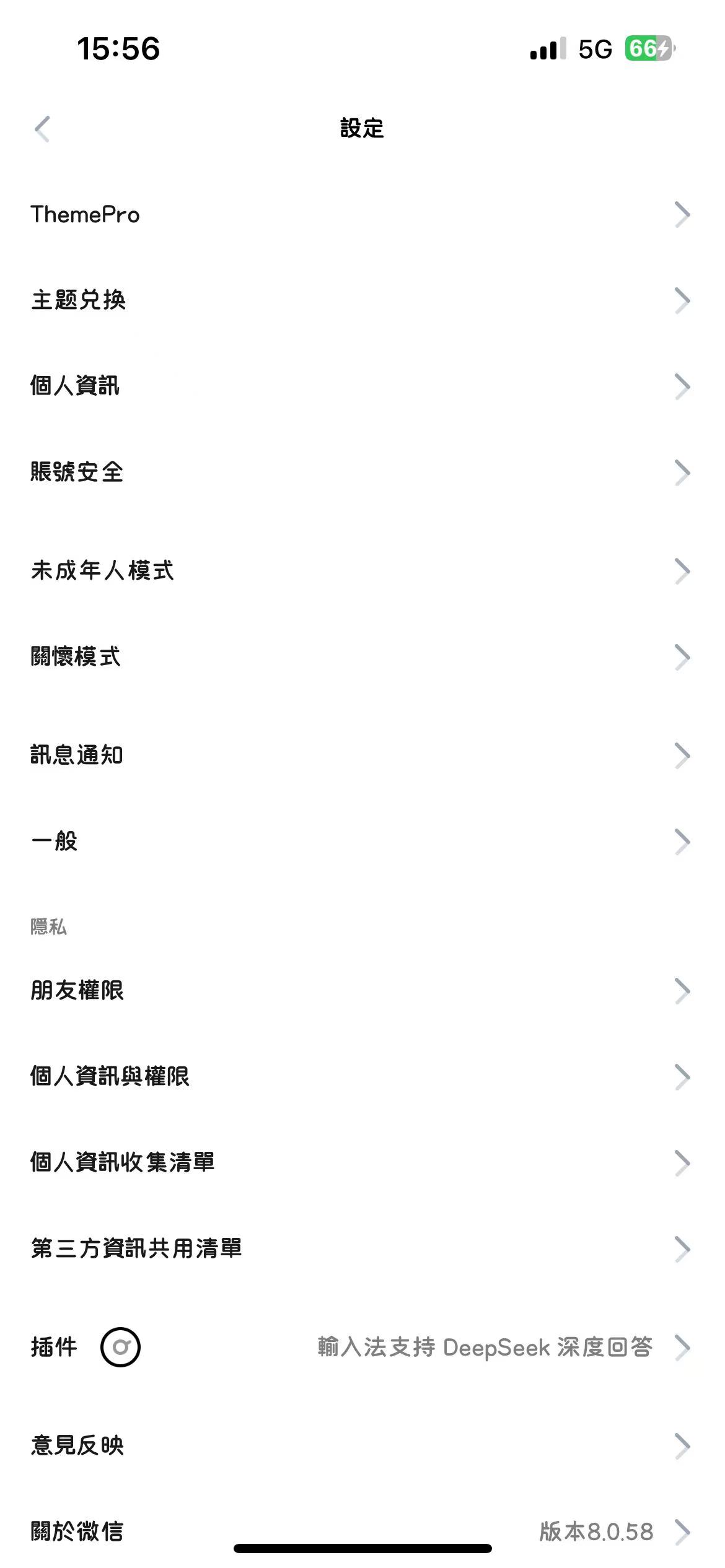Open 賬號安全 settings

click(x=362, y=473)
